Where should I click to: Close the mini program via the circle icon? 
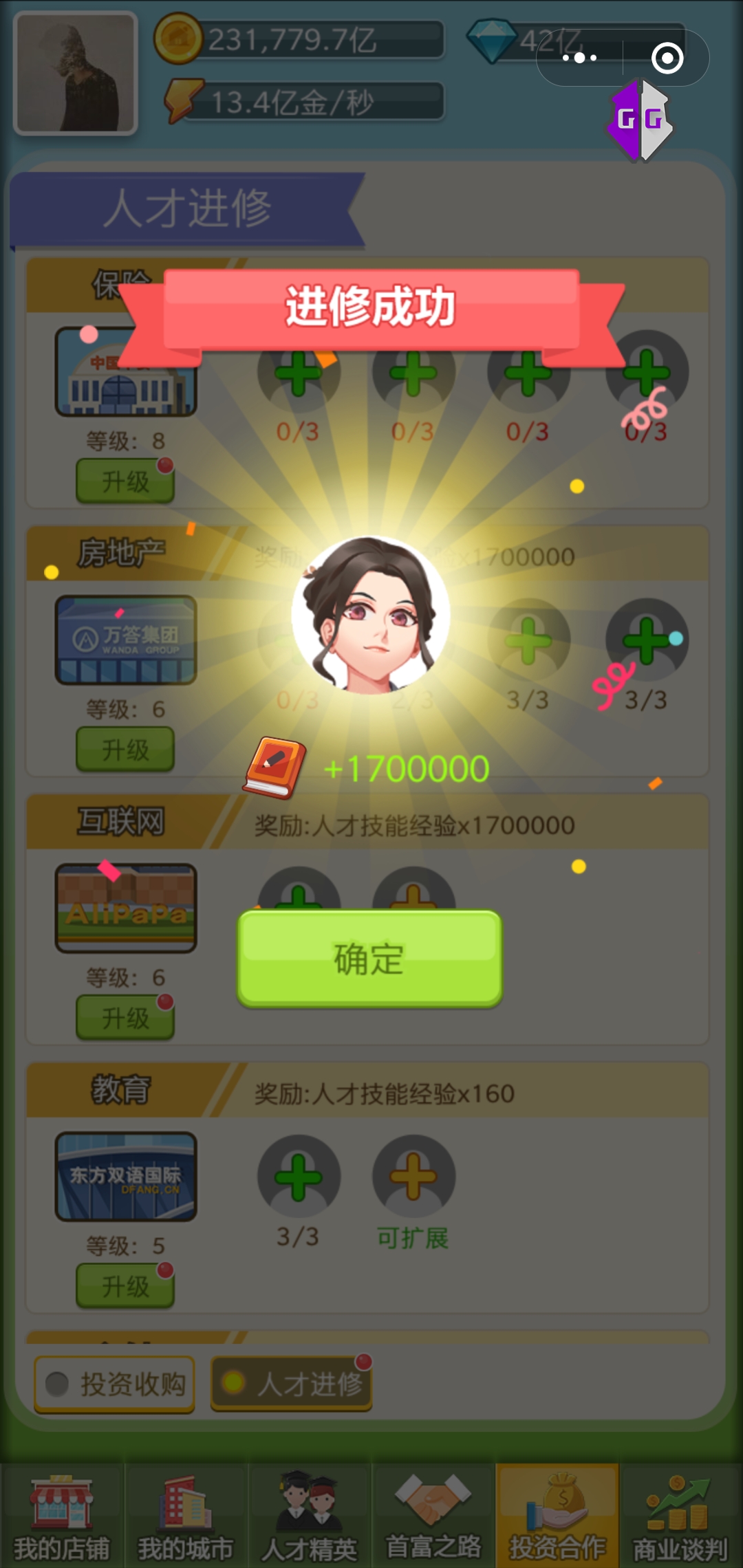pos(667,58)
